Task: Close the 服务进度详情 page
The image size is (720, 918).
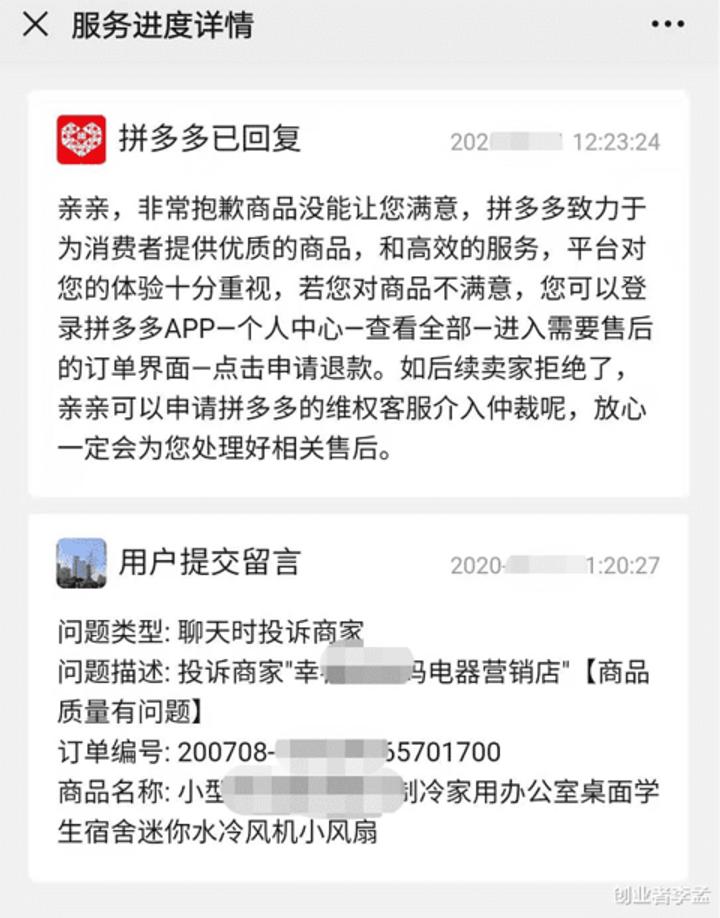Action: tap(35, 25)
